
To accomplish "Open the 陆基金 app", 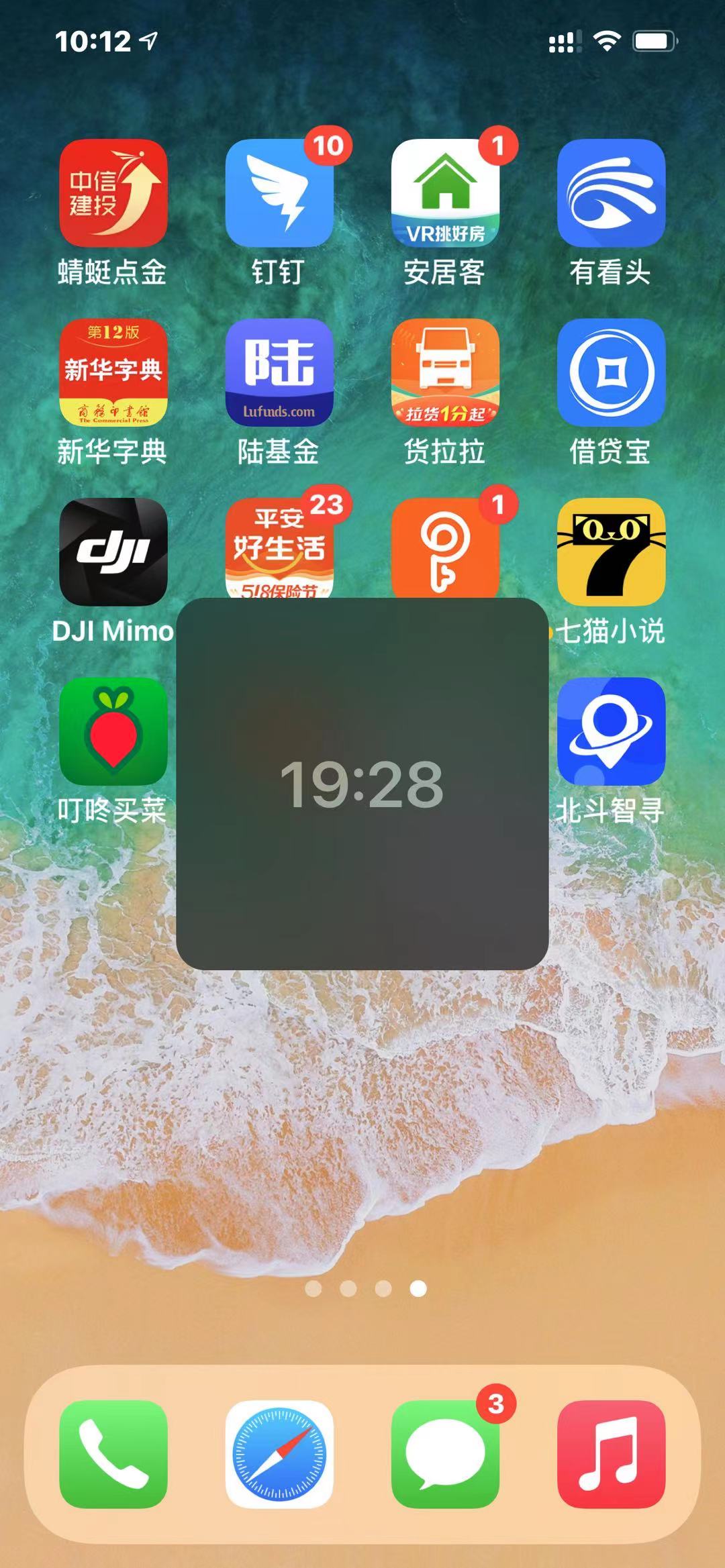I will [x=279, y=372].
